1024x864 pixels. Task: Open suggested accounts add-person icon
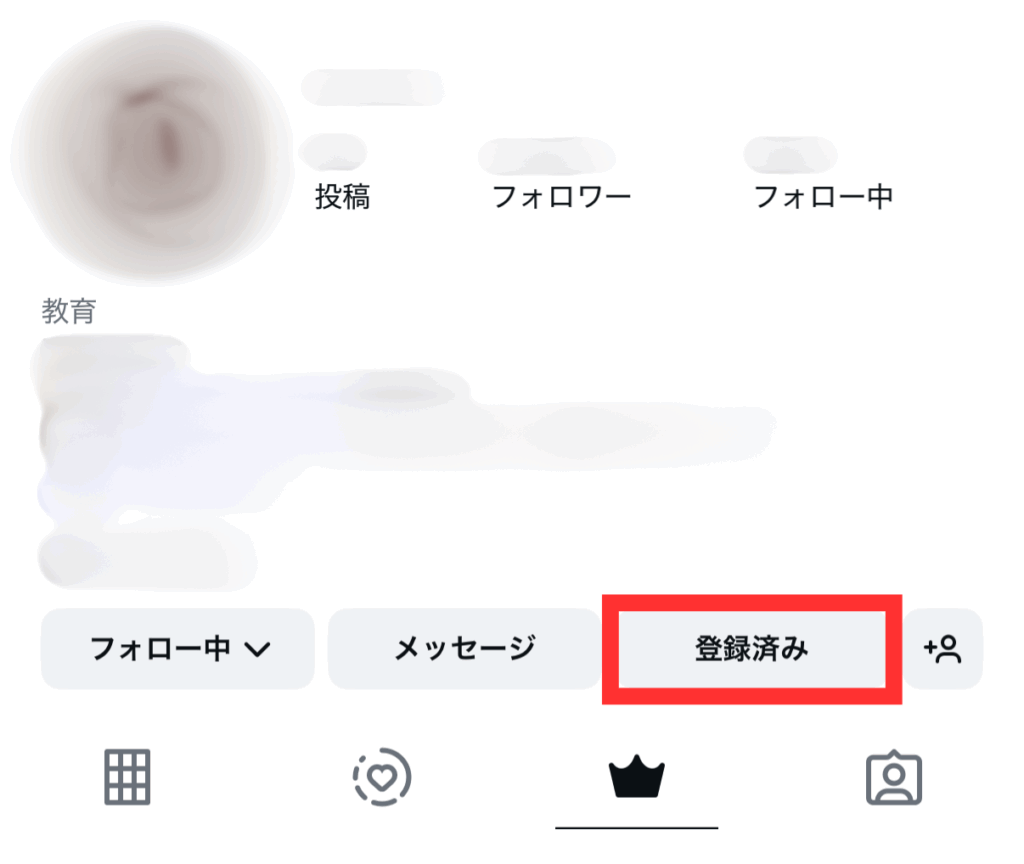(x=944, y=649)
